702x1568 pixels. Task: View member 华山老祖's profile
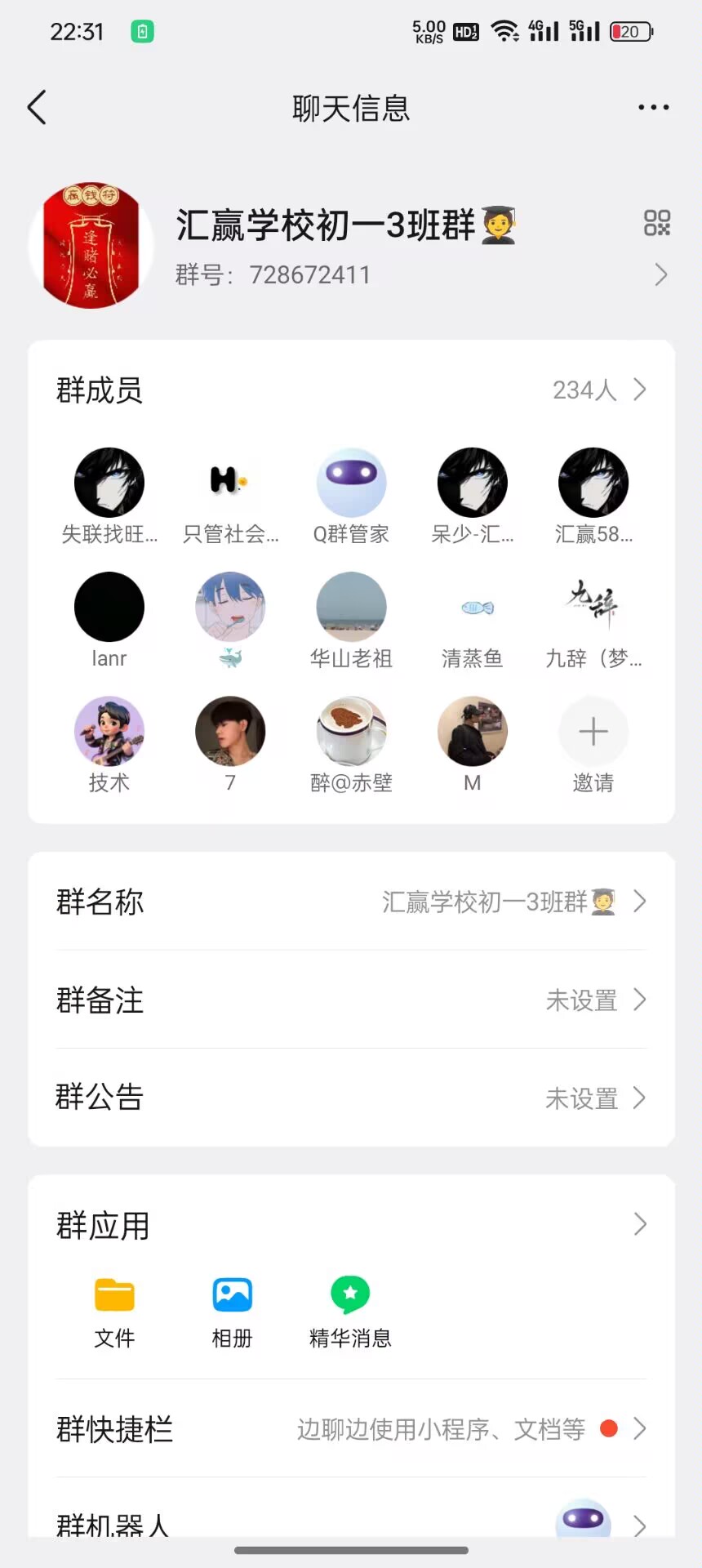[x=351, y=608]
